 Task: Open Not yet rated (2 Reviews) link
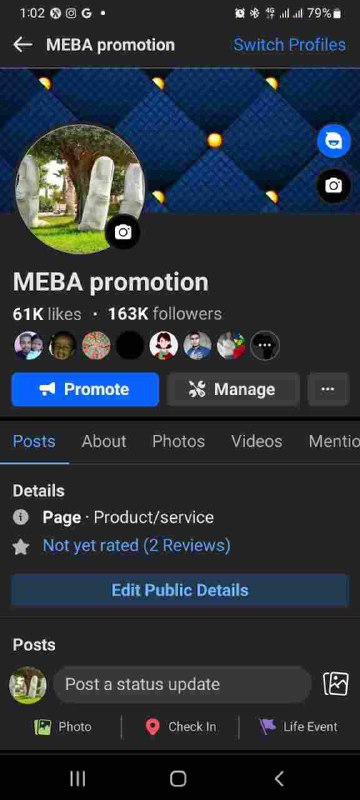point(137,545)
